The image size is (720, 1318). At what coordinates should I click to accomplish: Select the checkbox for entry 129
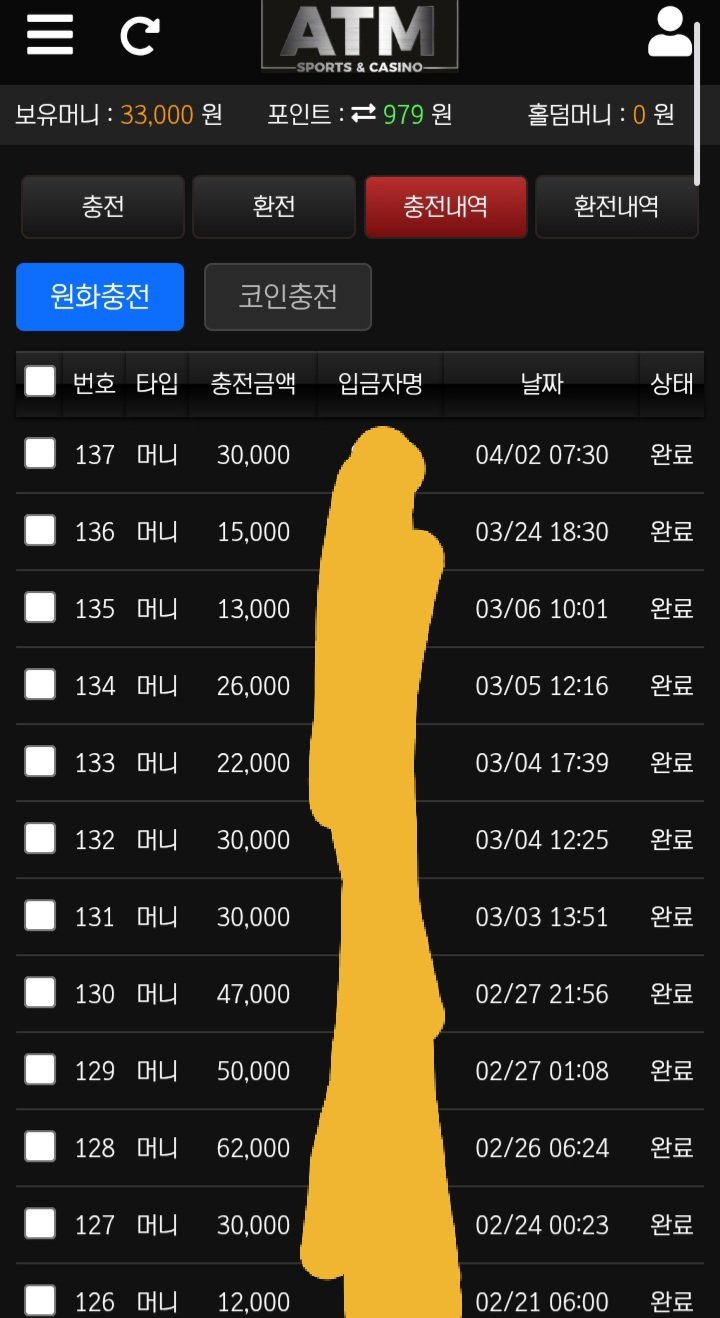click(x=40, y=1070)
